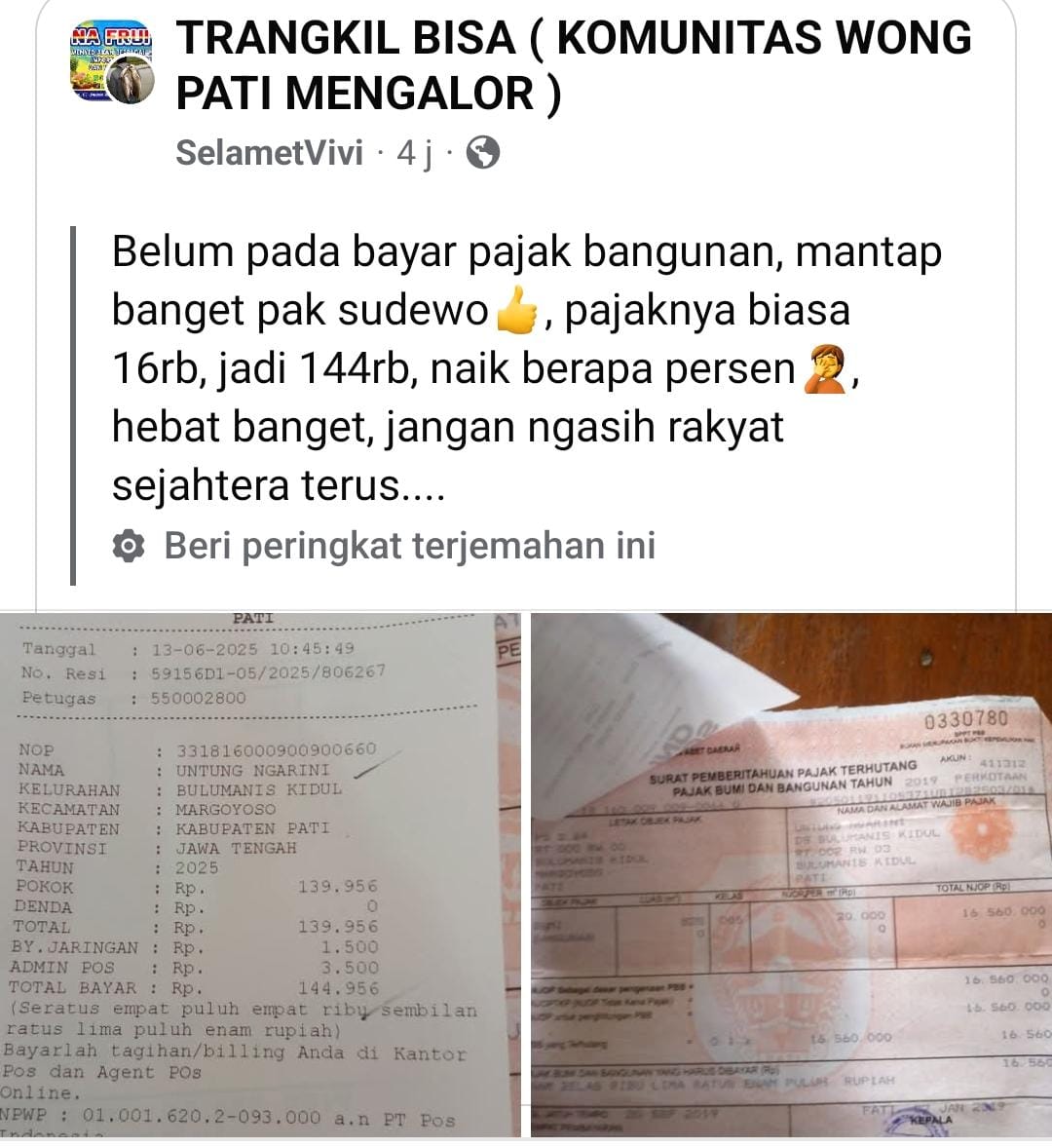Tap the group's profile picture
This screenshot has height=1148, width=1052.
pos(113,63)
